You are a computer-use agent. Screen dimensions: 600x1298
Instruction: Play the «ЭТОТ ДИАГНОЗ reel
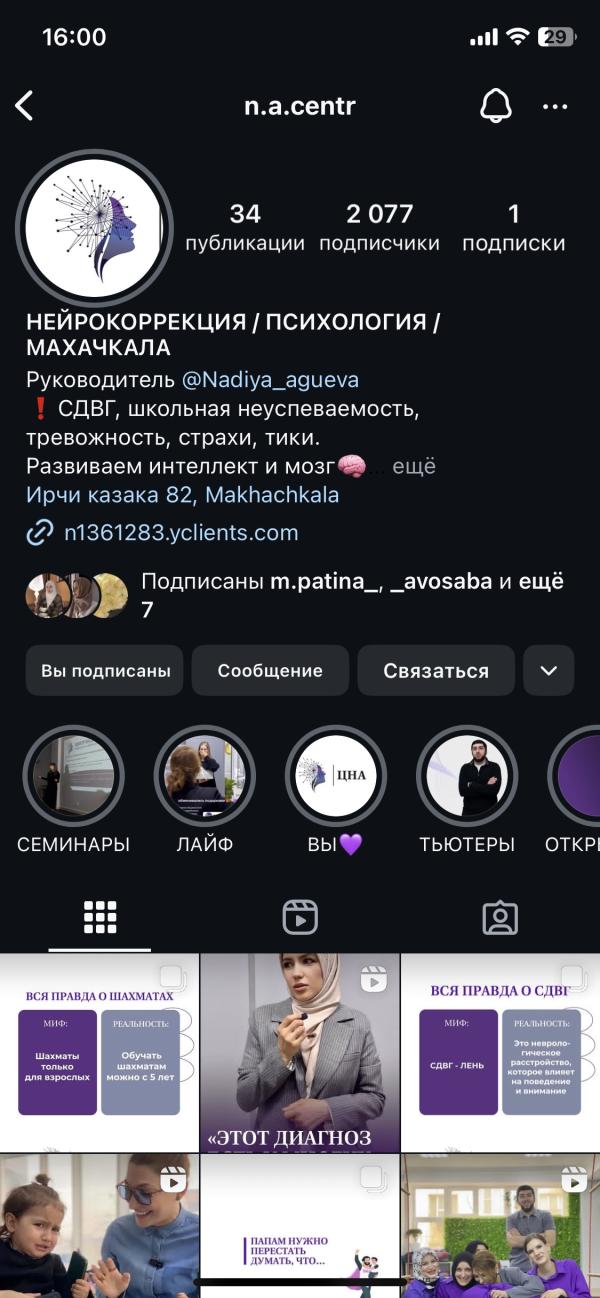point(300,1052)
